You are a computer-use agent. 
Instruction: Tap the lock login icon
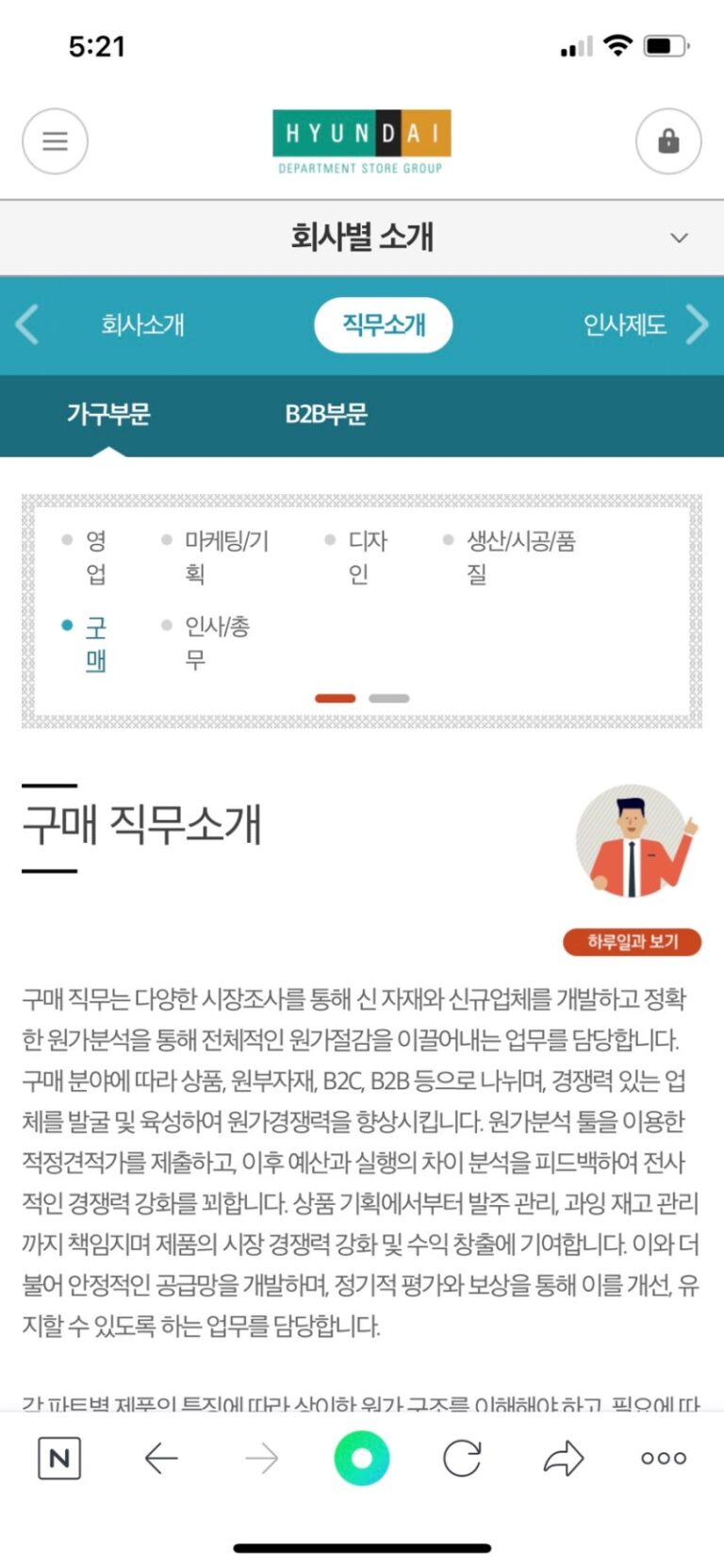point(667,141)
